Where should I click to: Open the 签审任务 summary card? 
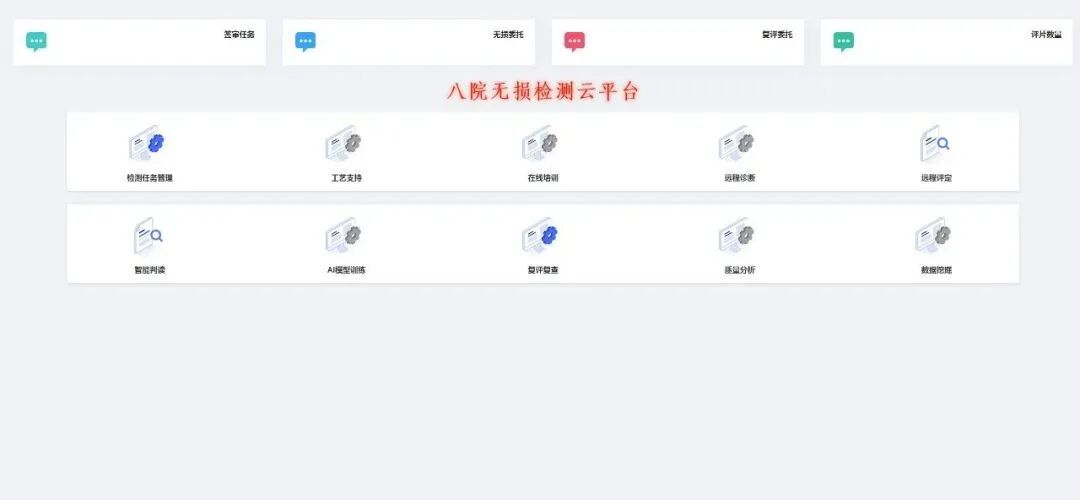point(139,42)
